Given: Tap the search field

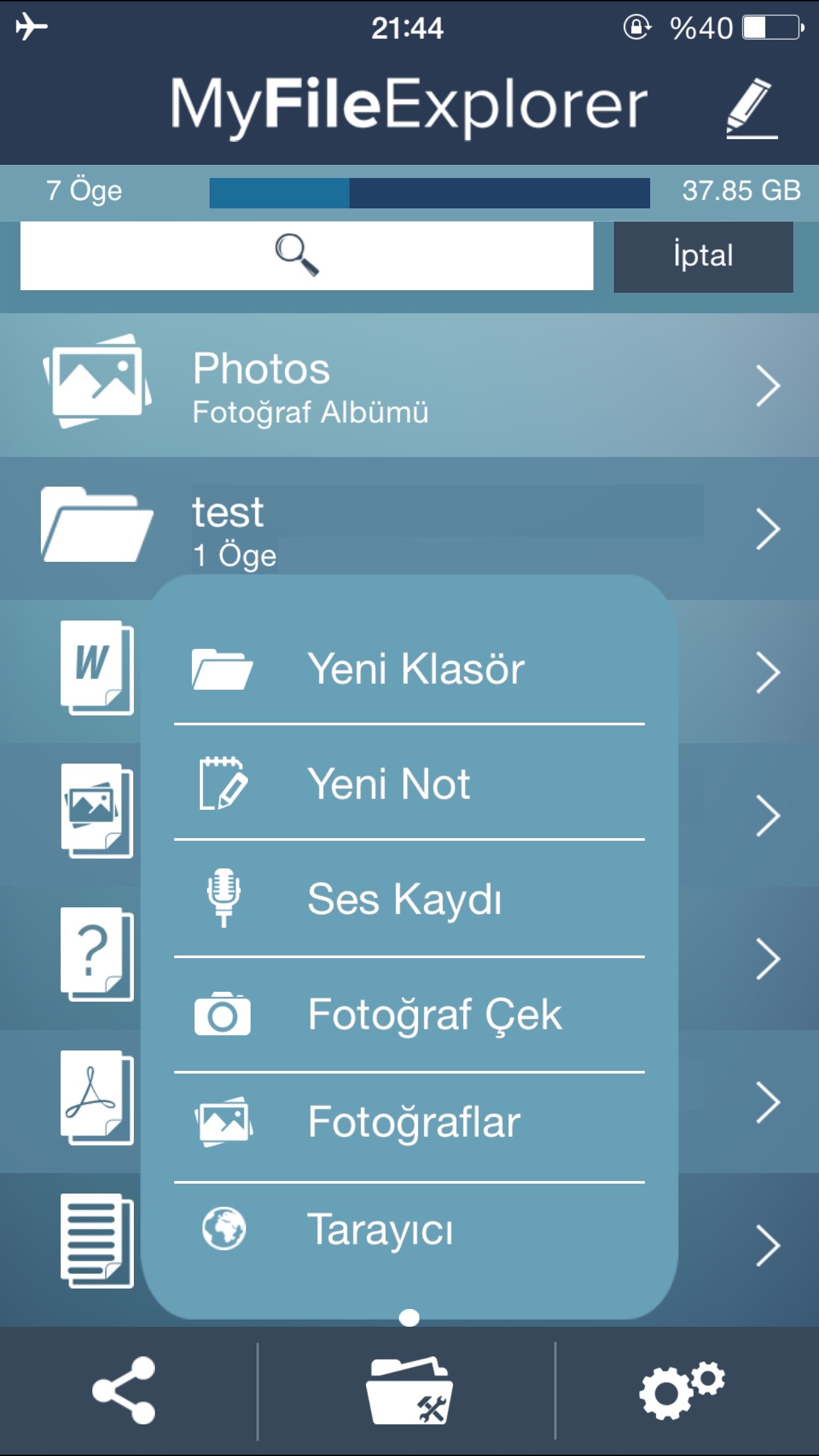Looking at the screenshot, I should click(307, 256).
